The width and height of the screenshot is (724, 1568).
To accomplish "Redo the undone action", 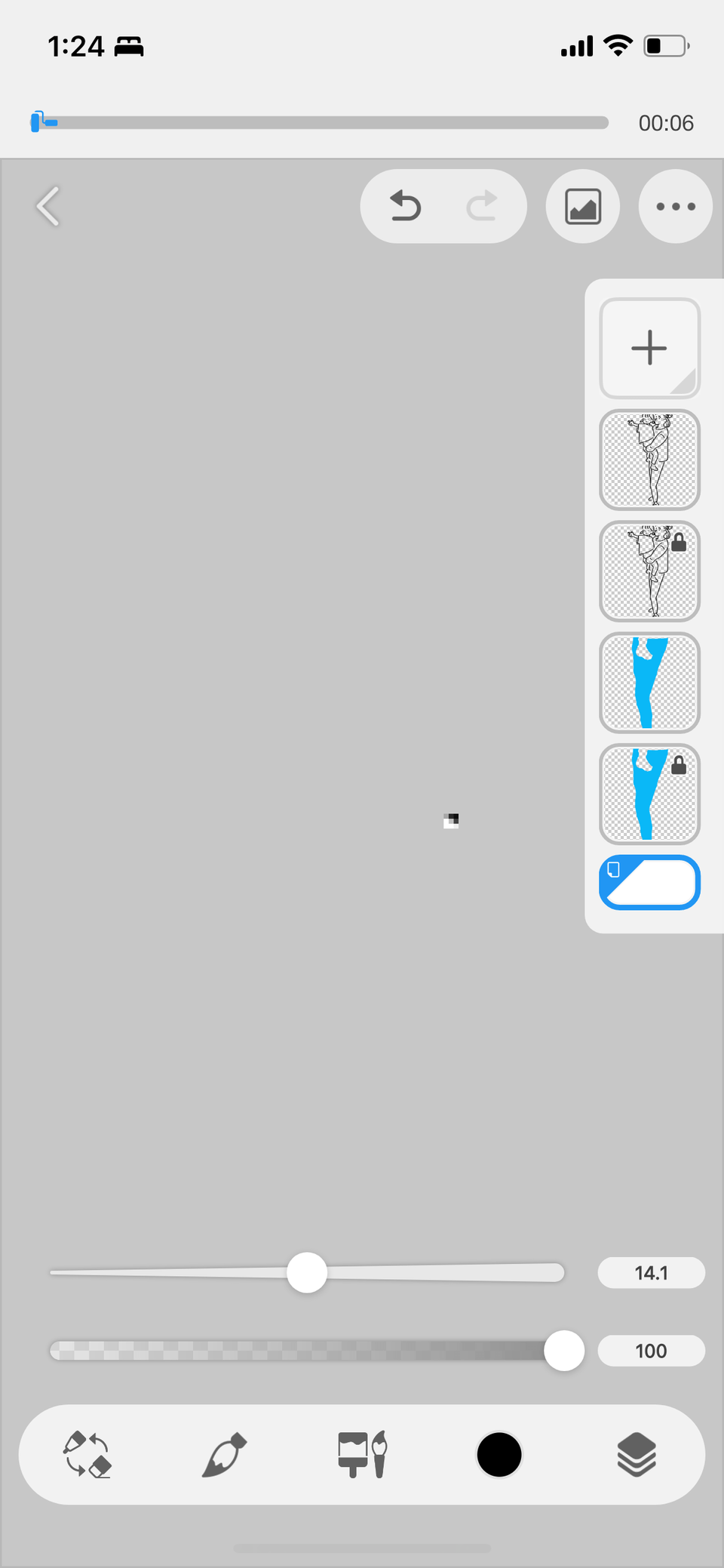I will click(x=482, y=206).
